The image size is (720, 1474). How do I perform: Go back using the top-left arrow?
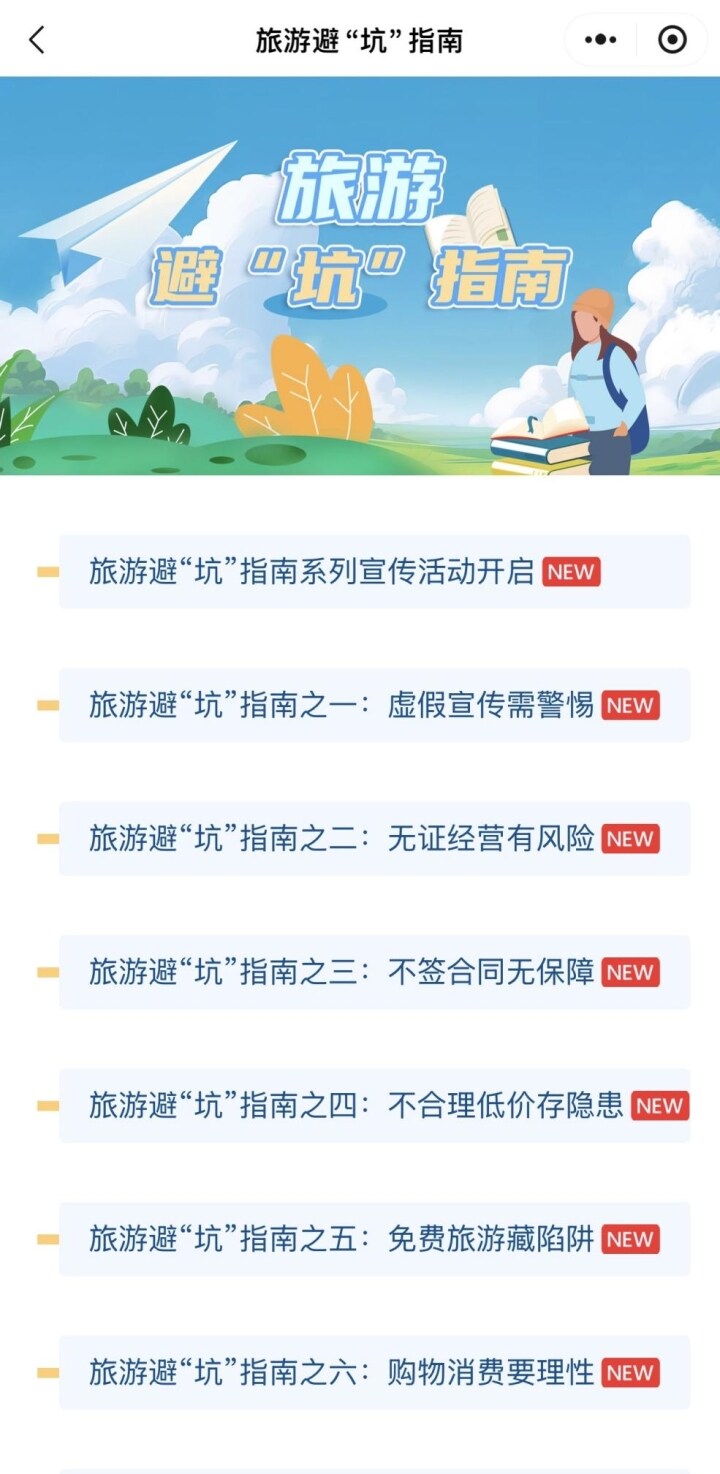point(37,41)
